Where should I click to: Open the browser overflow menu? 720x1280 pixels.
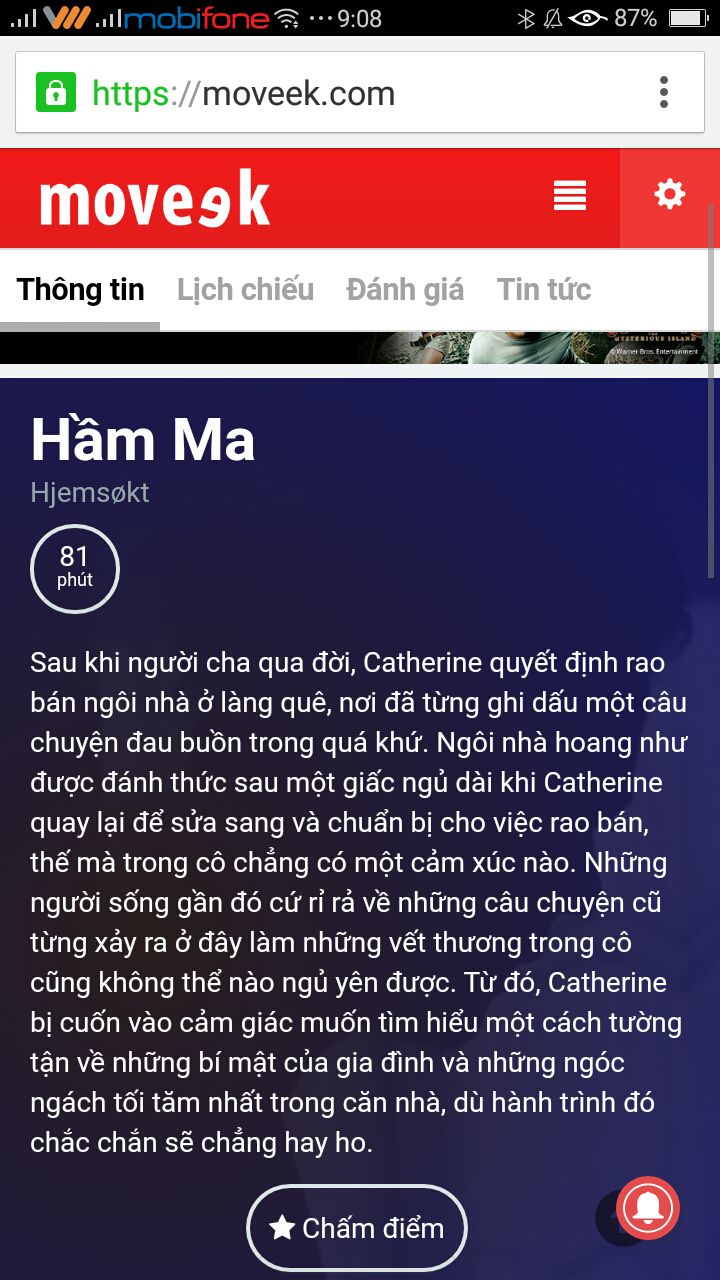663,93
